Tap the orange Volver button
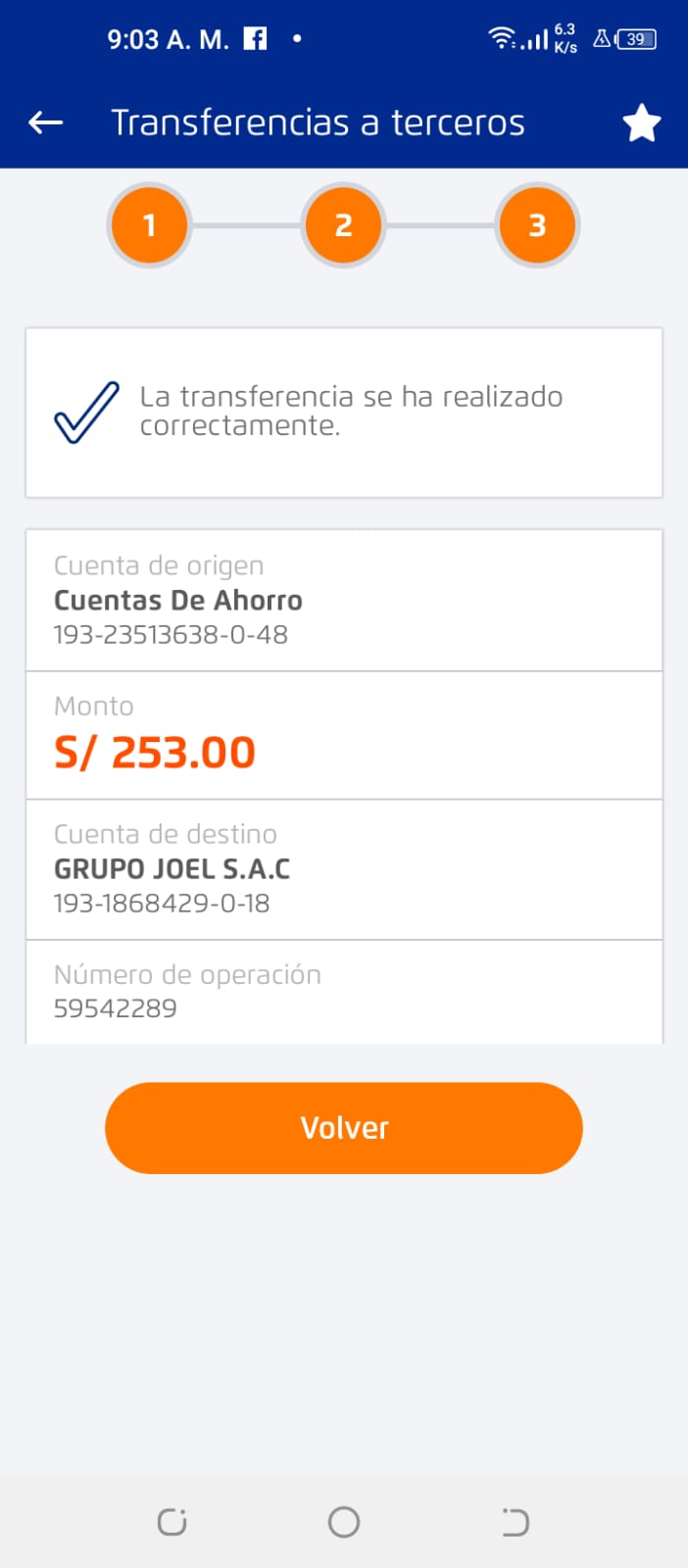688x1568 pixels. click(344, 1128)
